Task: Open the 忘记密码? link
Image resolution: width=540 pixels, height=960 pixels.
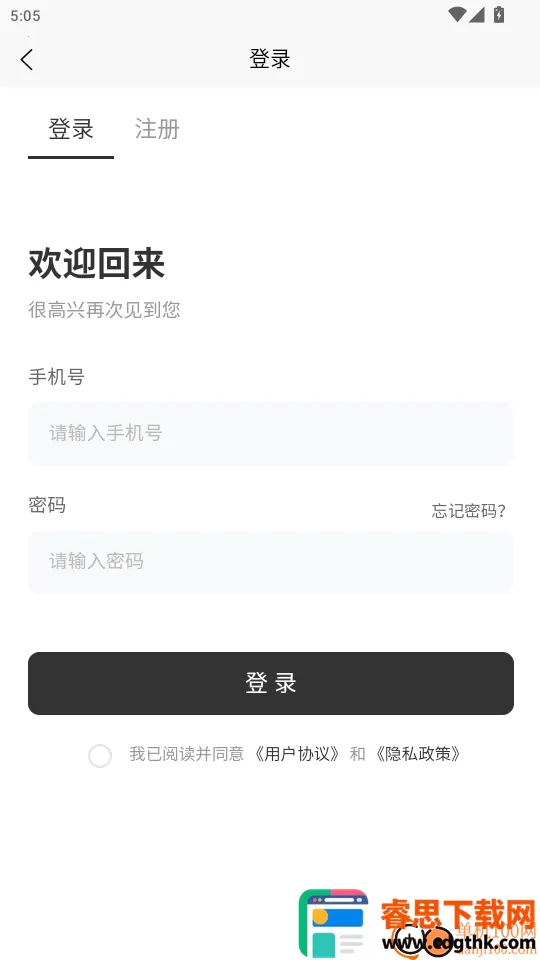Action: (468, 511)
